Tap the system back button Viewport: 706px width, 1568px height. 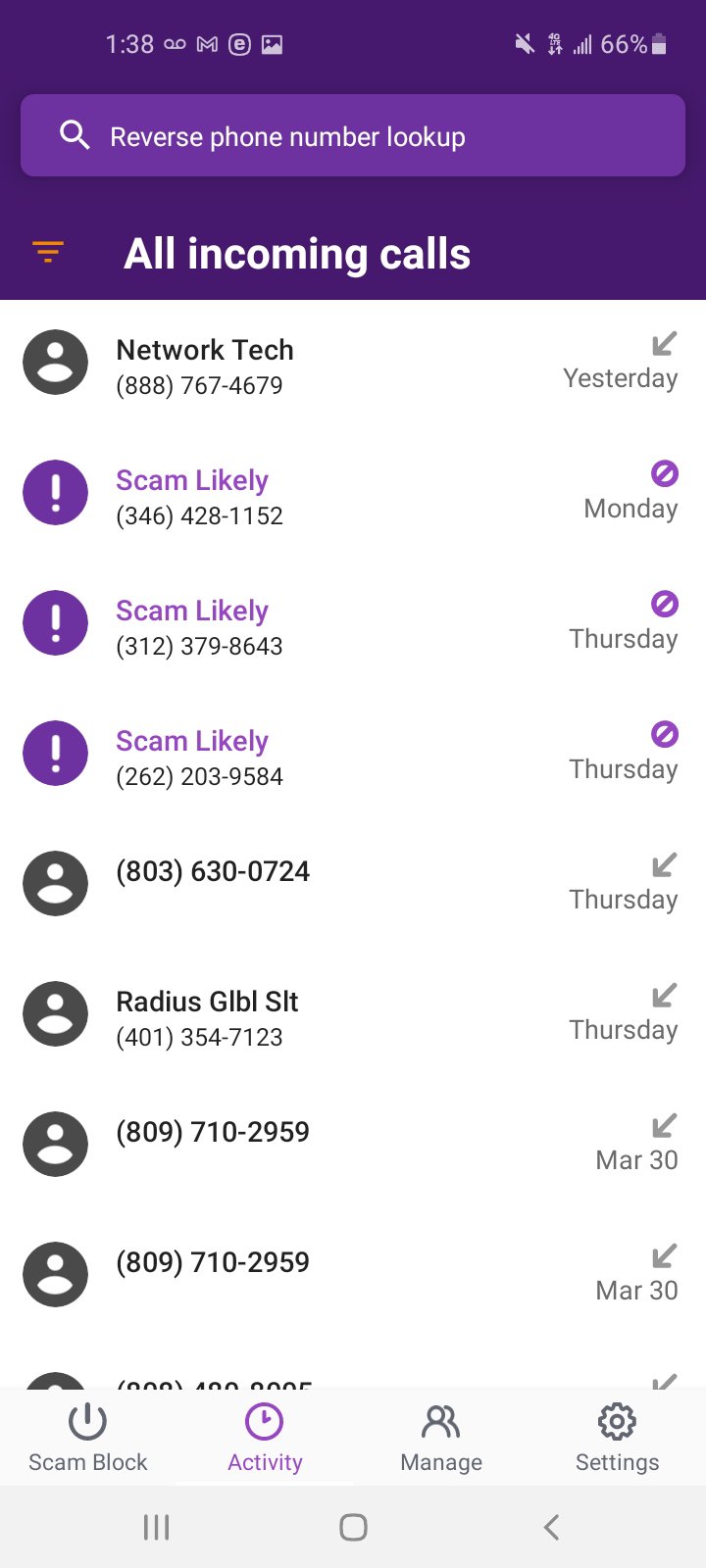pyautogui.click(x=552, y=1527)
